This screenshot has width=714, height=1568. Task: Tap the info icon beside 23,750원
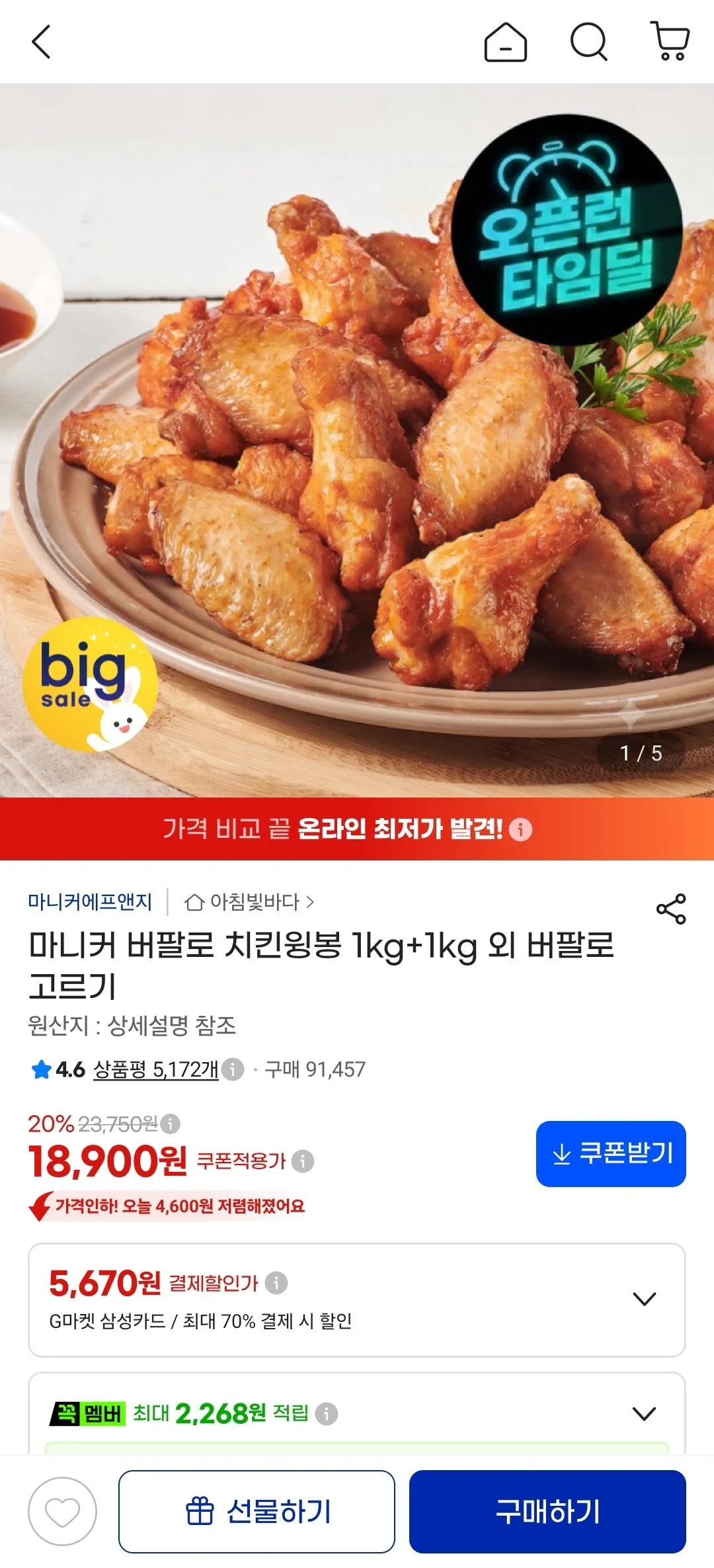tap(170, 1124)
